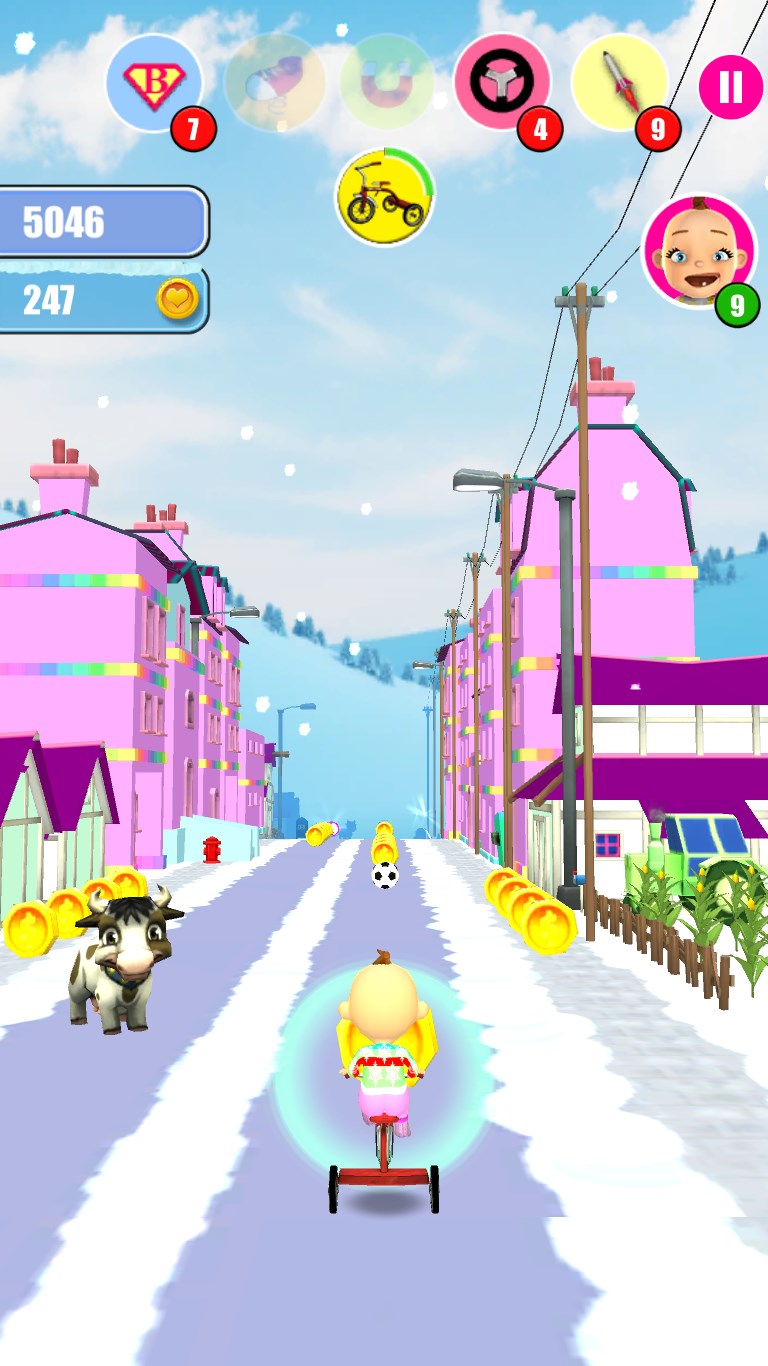Image resolution: width=768 pixels, height=1366 pixels.
Task: Launch the rocket power-up
Action: [x=619, y=83]
